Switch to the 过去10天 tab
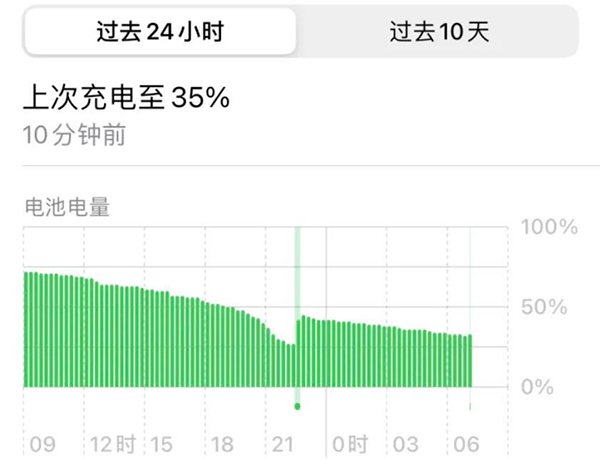This screenshot has height=459, width=600. coord(438,33)
